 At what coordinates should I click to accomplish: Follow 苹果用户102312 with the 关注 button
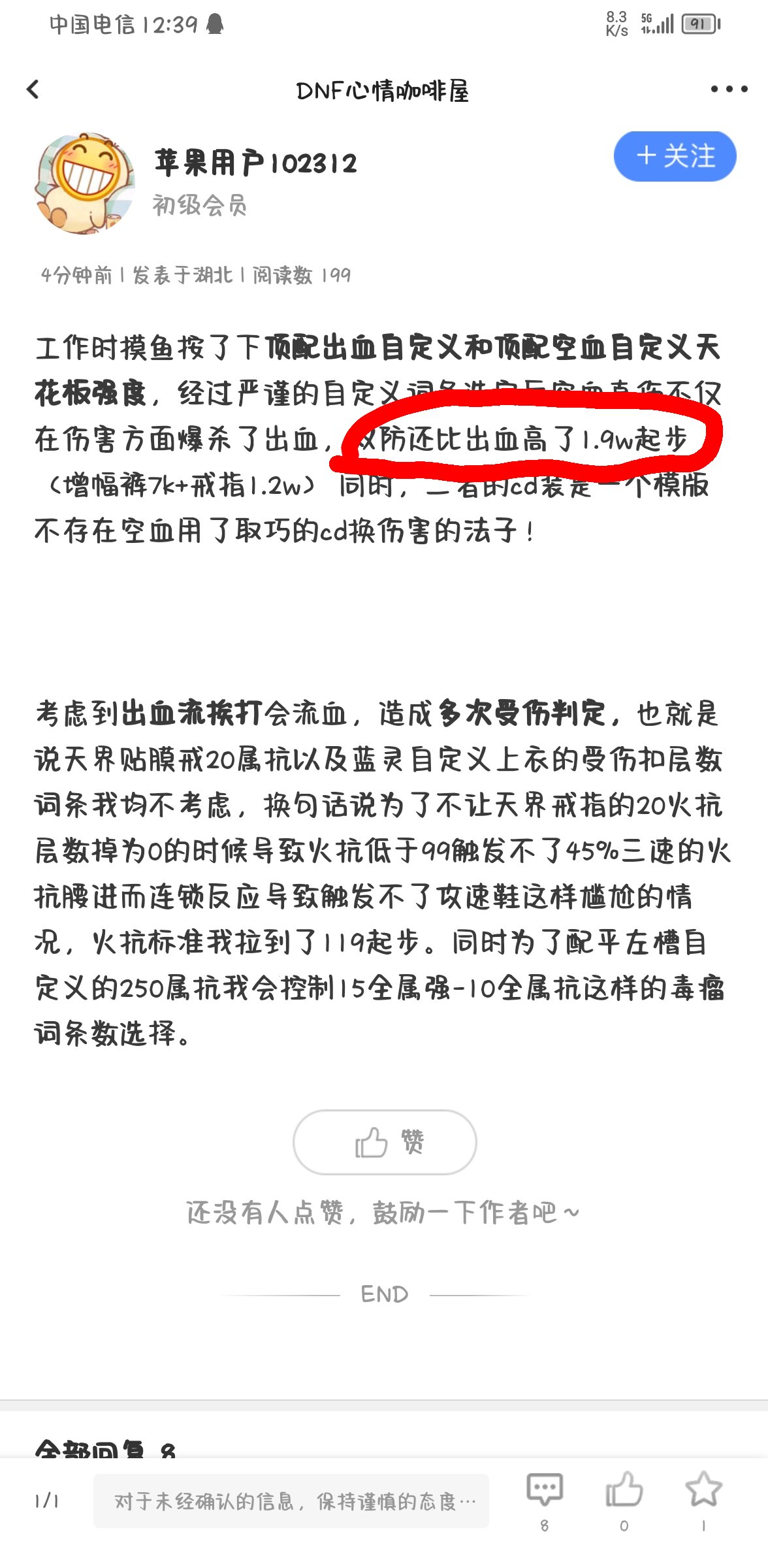pyautogui.click(x=675, y=157)
